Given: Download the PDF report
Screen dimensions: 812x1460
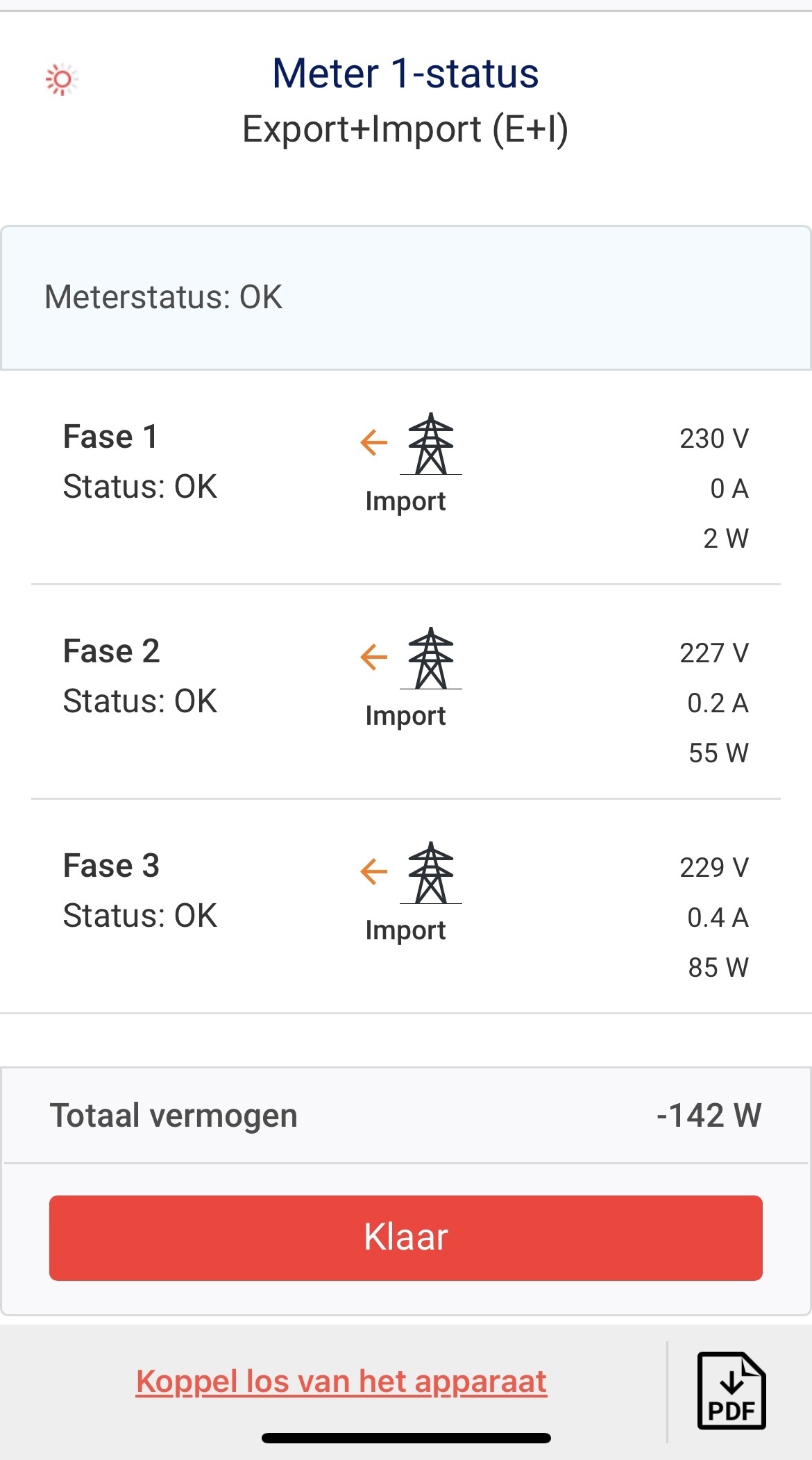Looking at the screenshot, I should click(731, 1390).
